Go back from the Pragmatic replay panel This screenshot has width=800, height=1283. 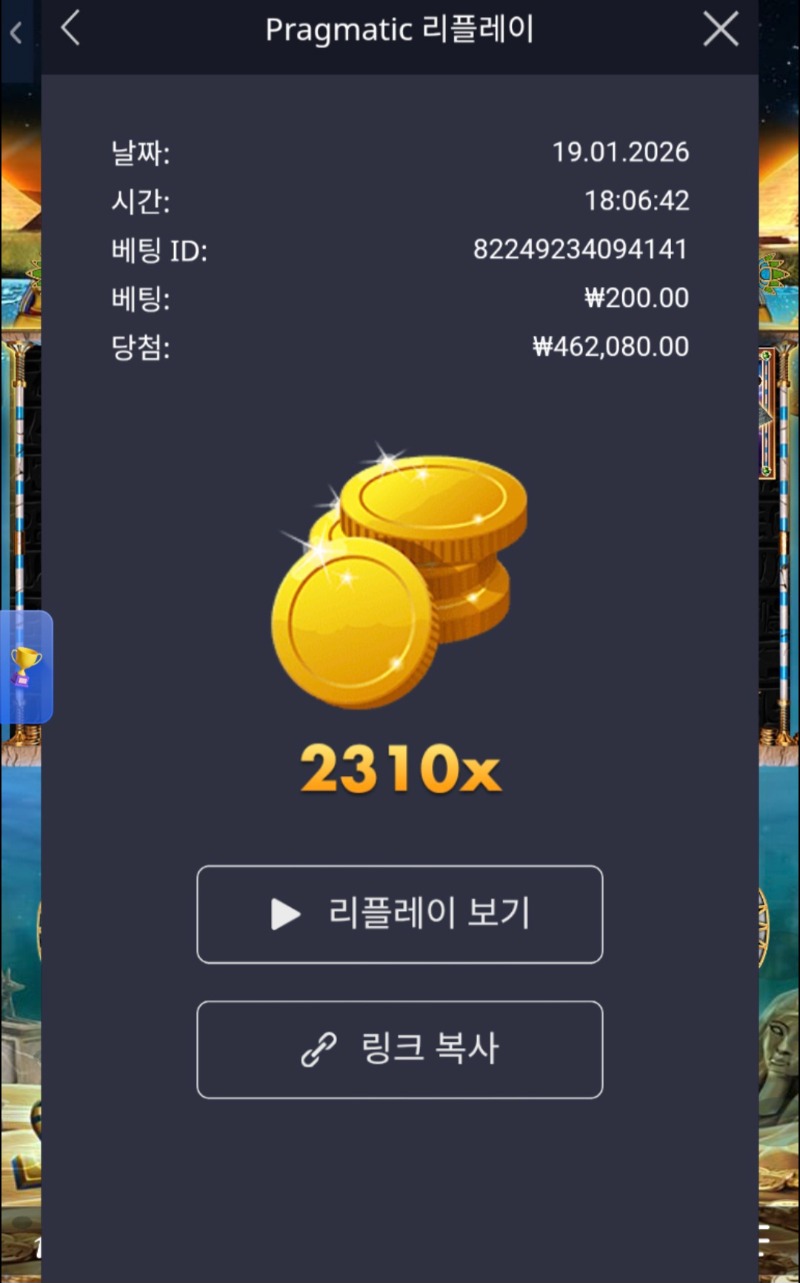coord(70,29)
